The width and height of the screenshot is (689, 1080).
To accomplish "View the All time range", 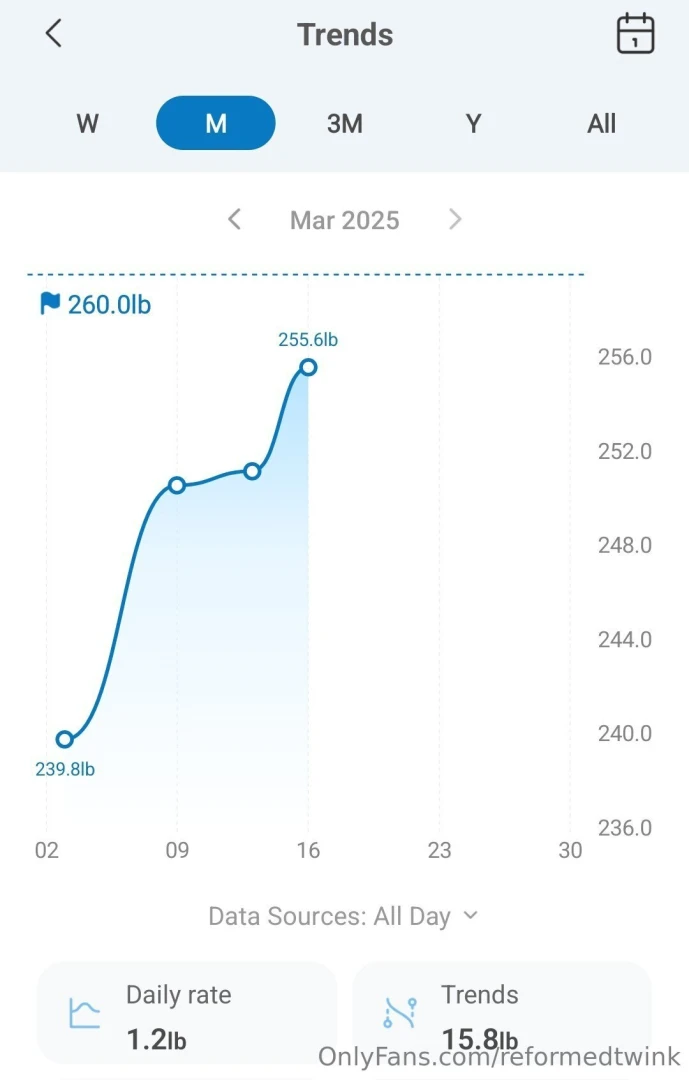I will pos(601,124).
